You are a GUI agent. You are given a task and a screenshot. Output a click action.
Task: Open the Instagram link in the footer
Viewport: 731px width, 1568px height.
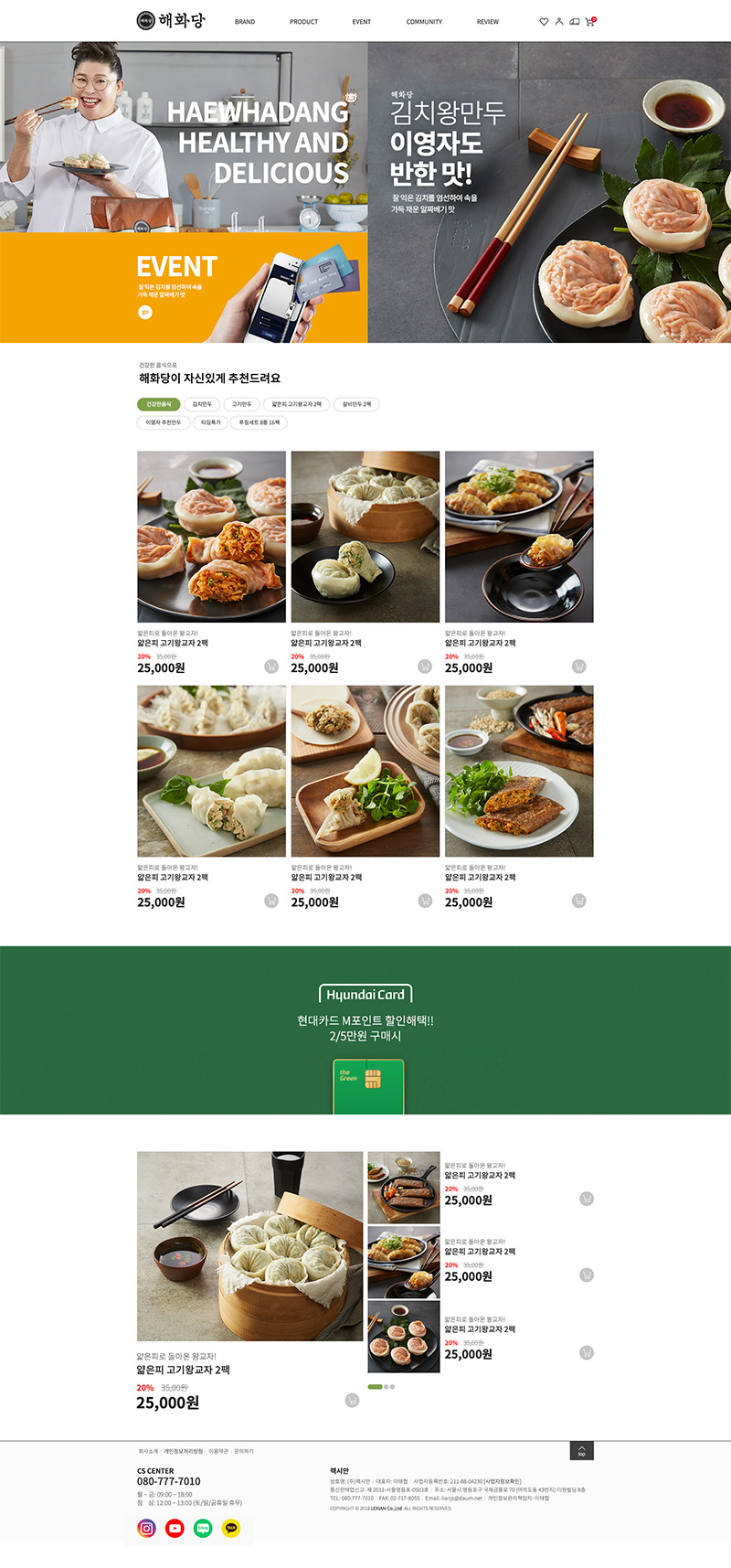(147, 1528)
